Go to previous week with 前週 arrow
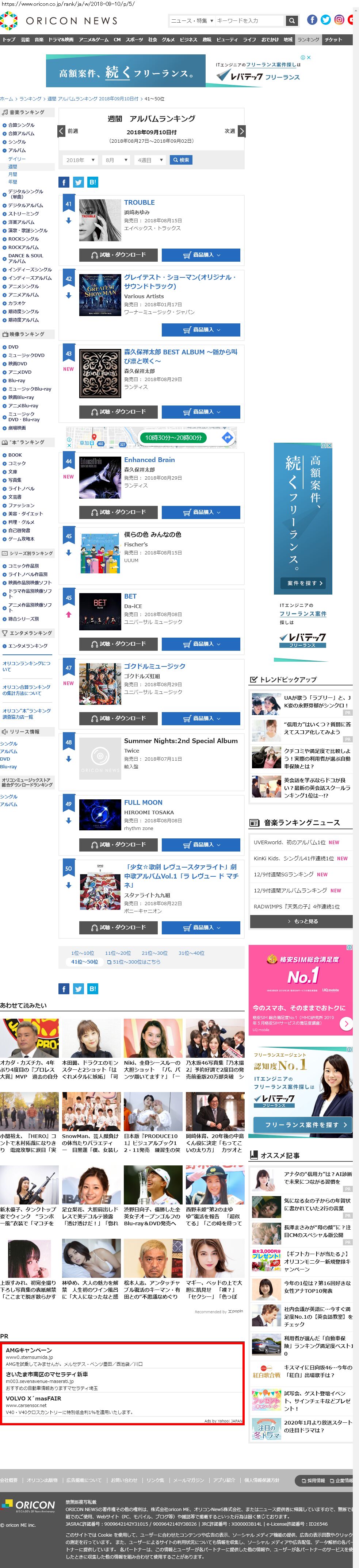359x1568 pixels. [62, 131]
